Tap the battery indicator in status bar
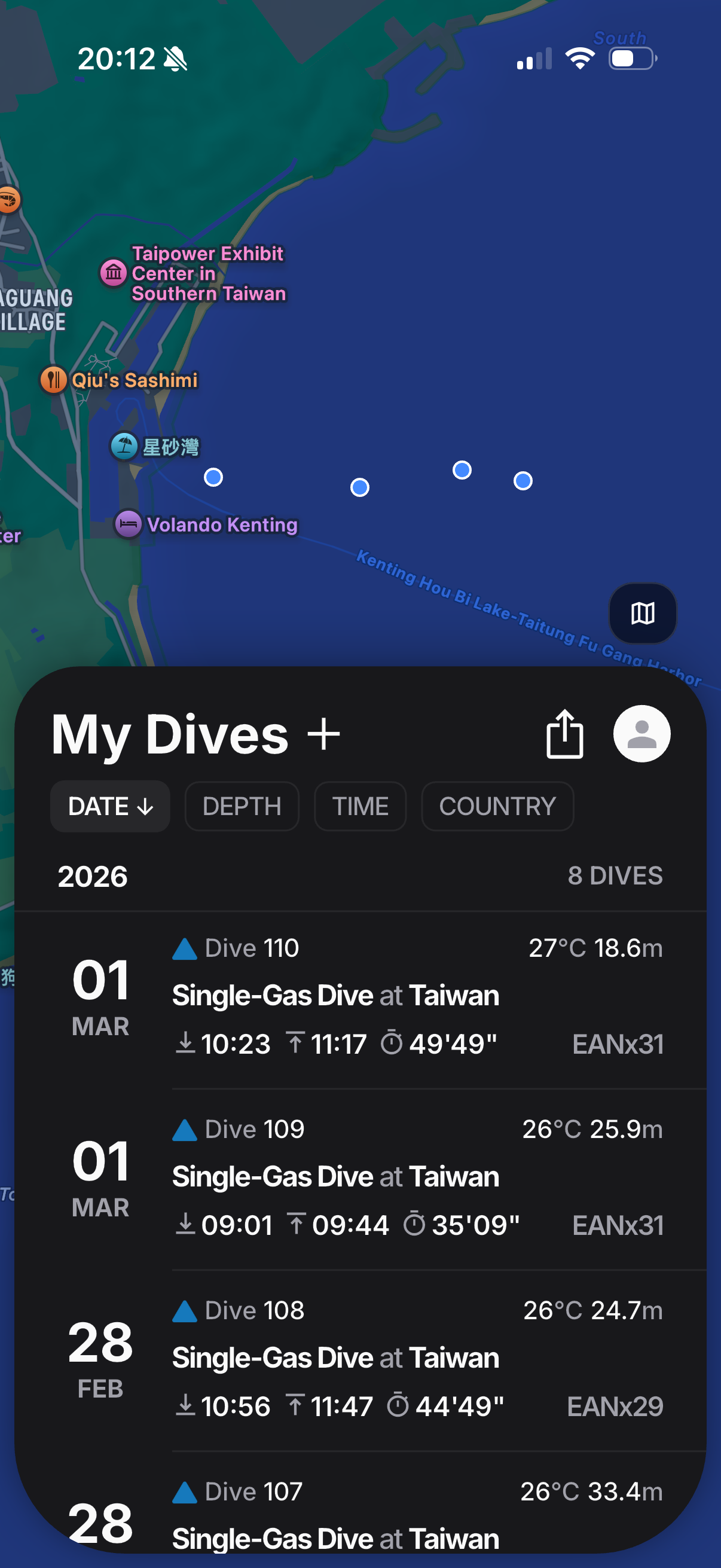Screen dimensions: 721x1568 [x=631, y=58]
